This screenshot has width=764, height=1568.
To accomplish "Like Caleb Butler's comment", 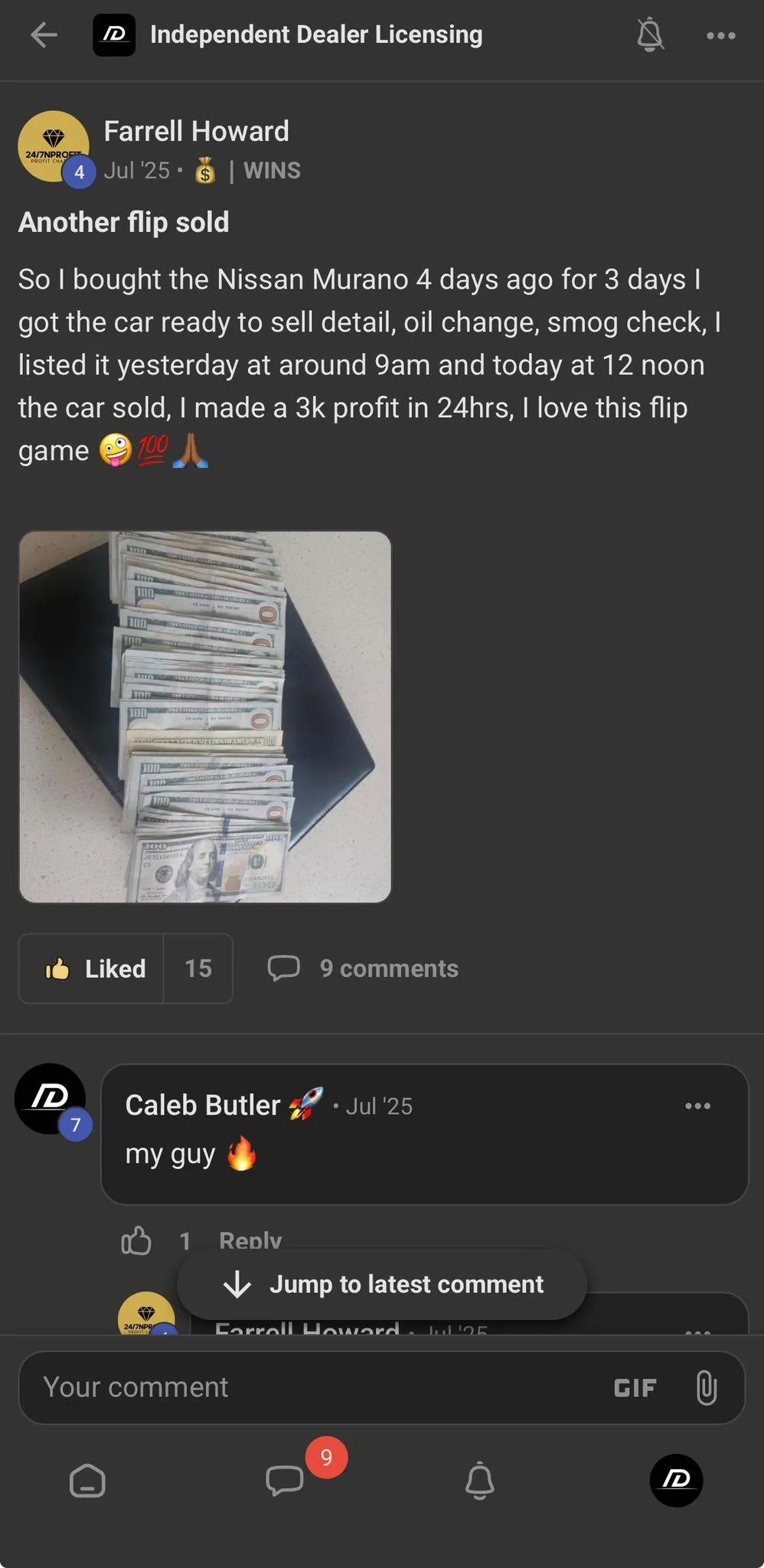I will [136, 1240].
